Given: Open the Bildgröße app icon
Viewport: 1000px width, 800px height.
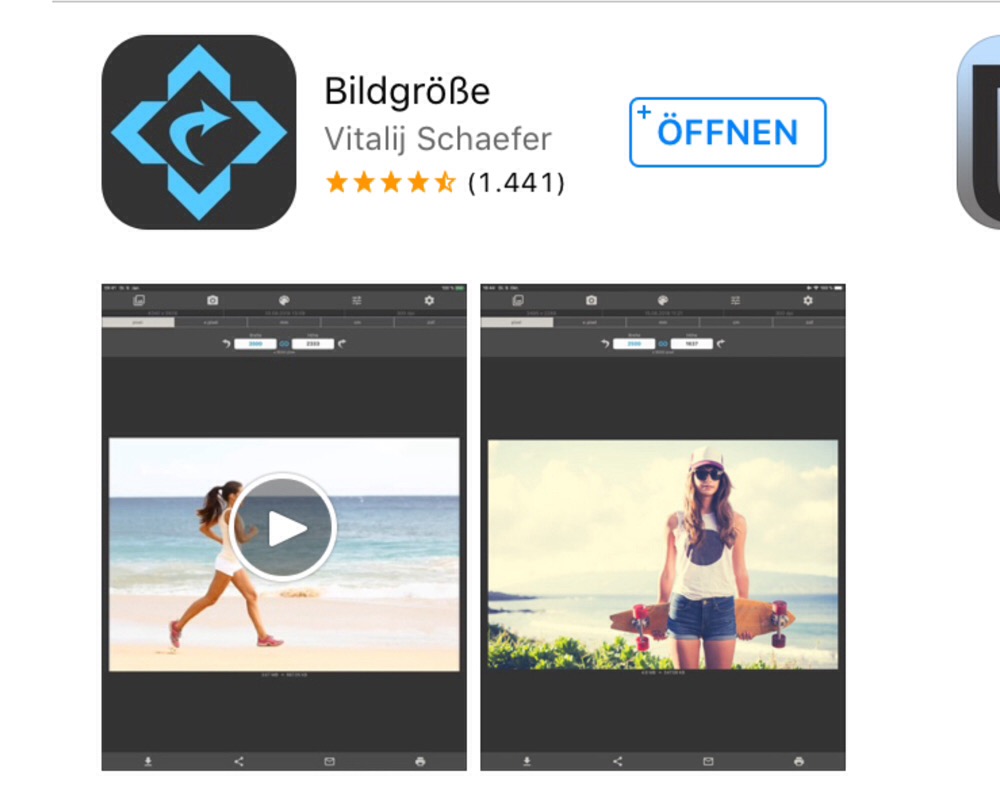Looking at the screenshot, I should [x=199, y=132].
